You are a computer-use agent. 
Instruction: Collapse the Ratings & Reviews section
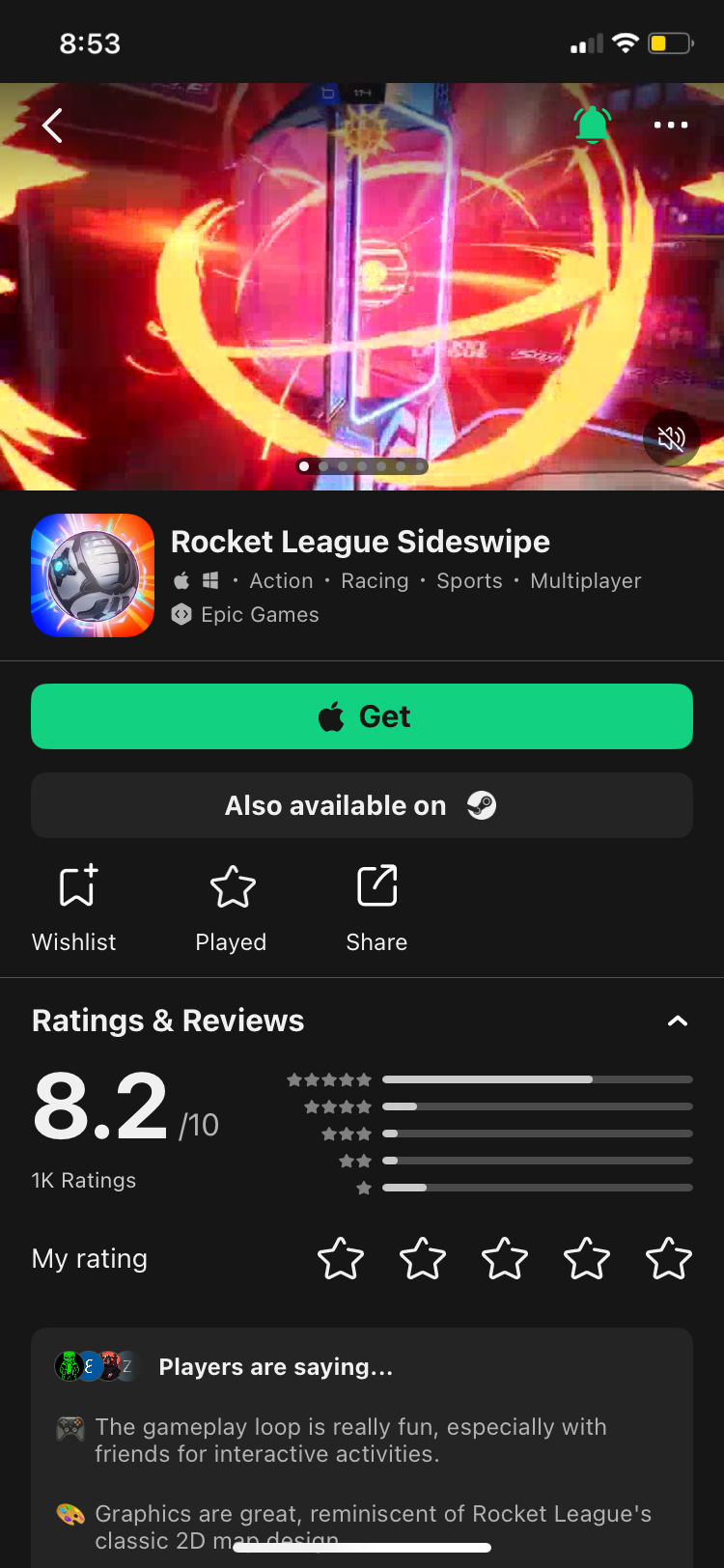(x=677, y=1021)
